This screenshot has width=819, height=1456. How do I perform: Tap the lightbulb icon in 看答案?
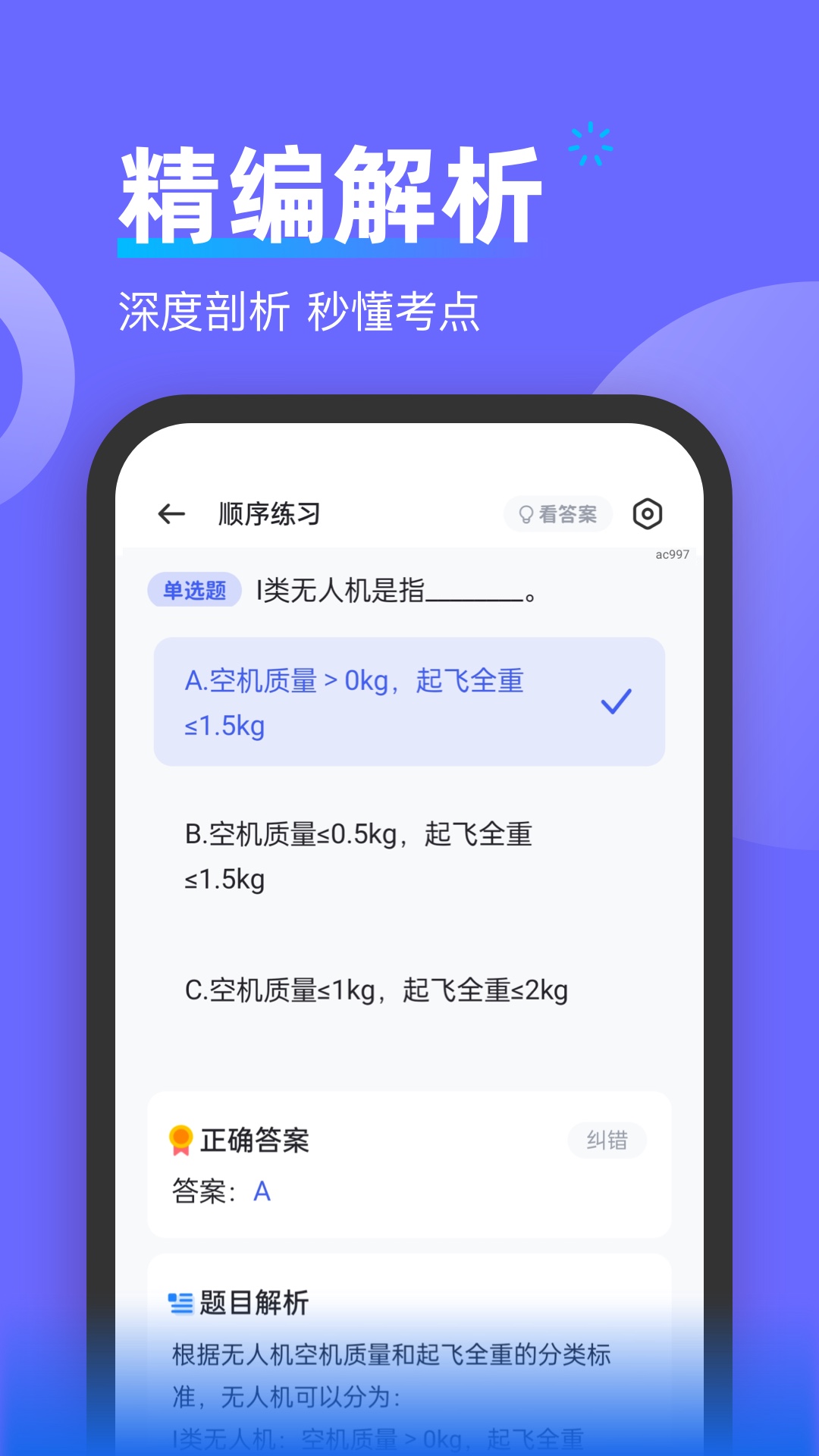[525, 513]
